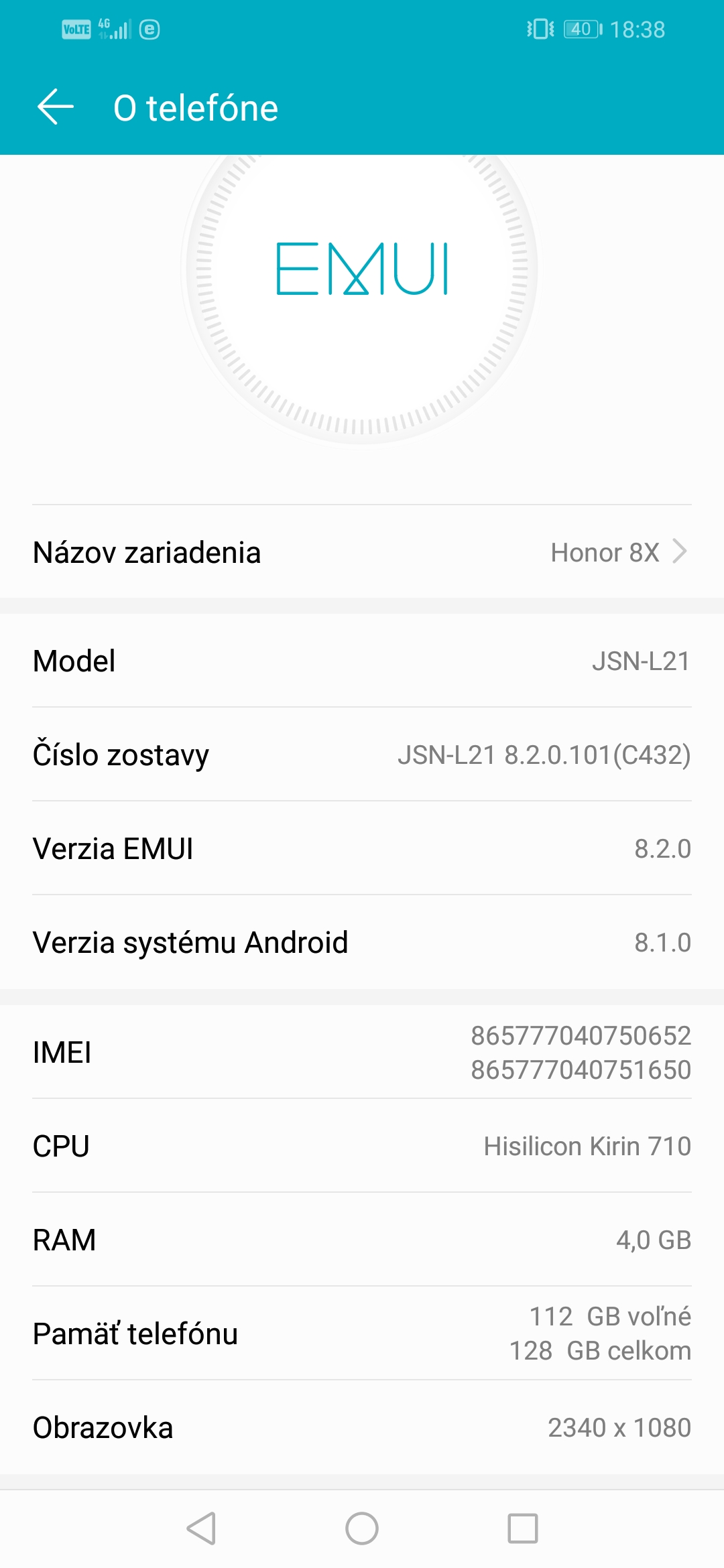Open the Názov zariadenia row

tap(362, 551)
